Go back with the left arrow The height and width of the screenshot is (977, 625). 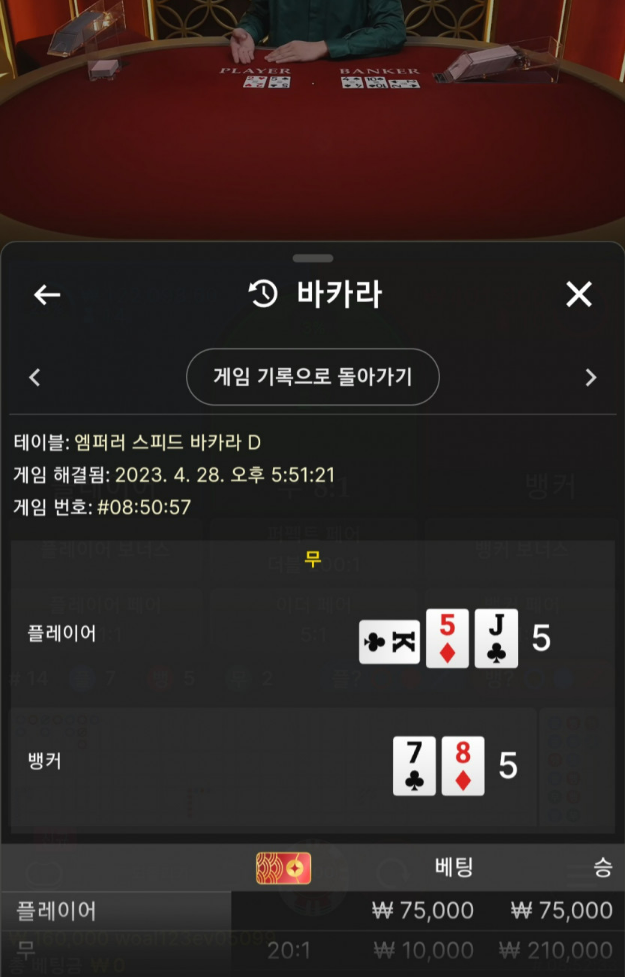pos(47,295)
